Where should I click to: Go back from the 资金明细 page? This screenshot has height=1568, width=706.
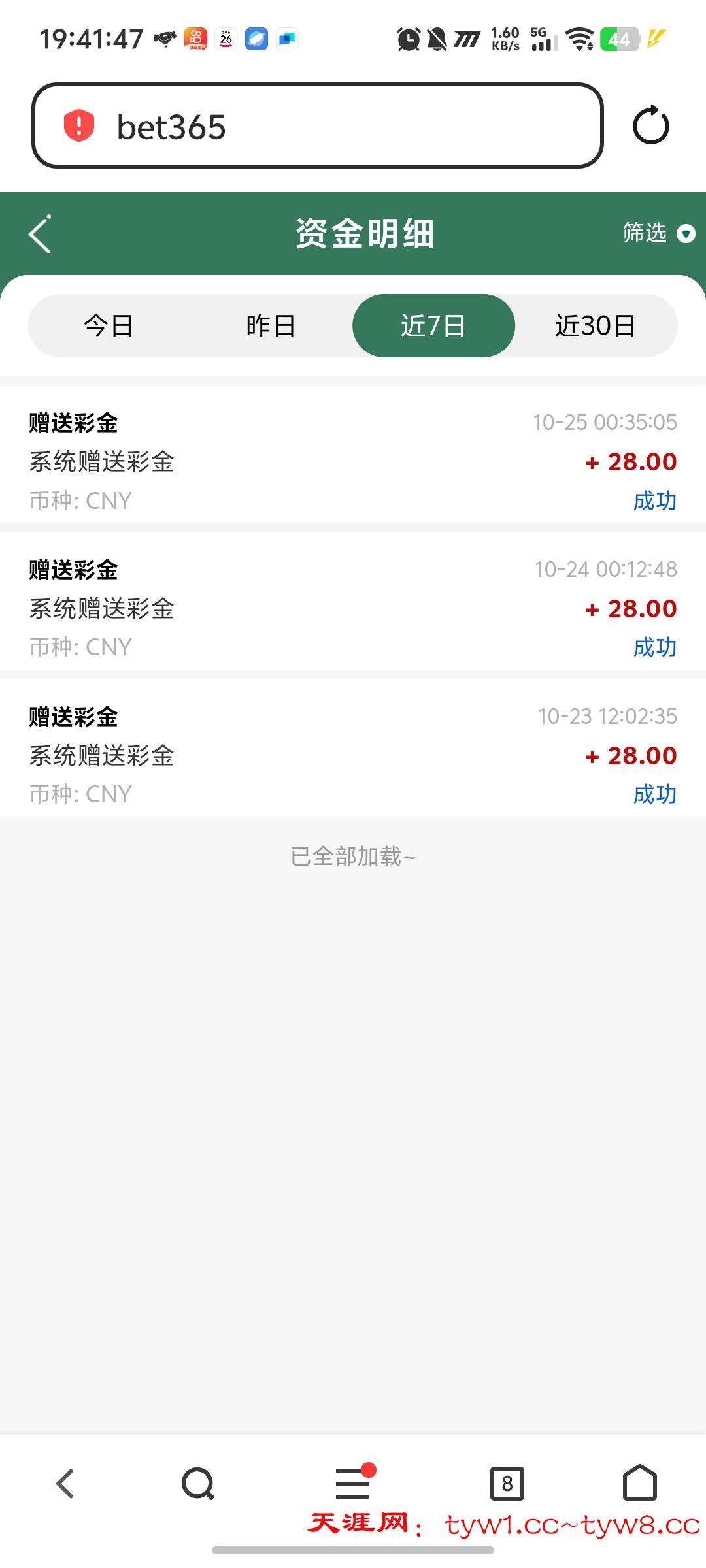point(41,234)
